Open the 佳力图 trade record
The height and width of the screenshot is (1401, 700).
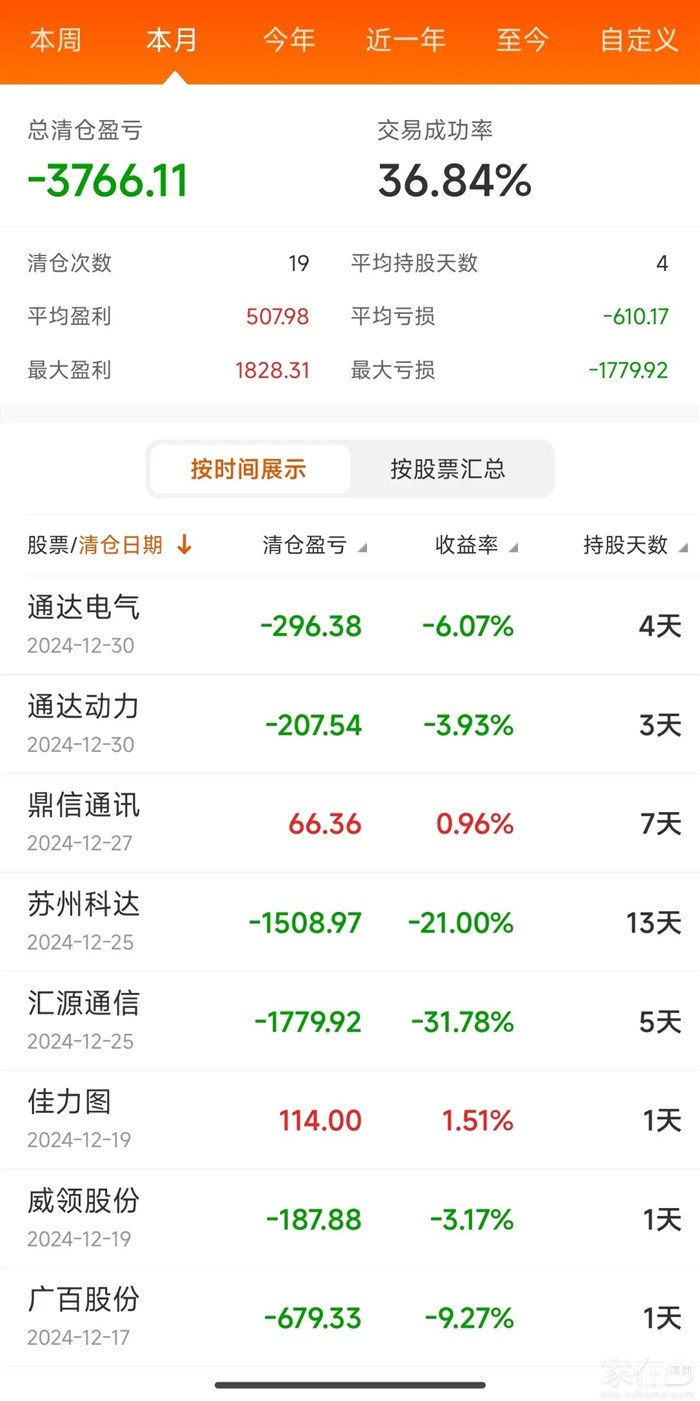click(x=350, y=1120)
